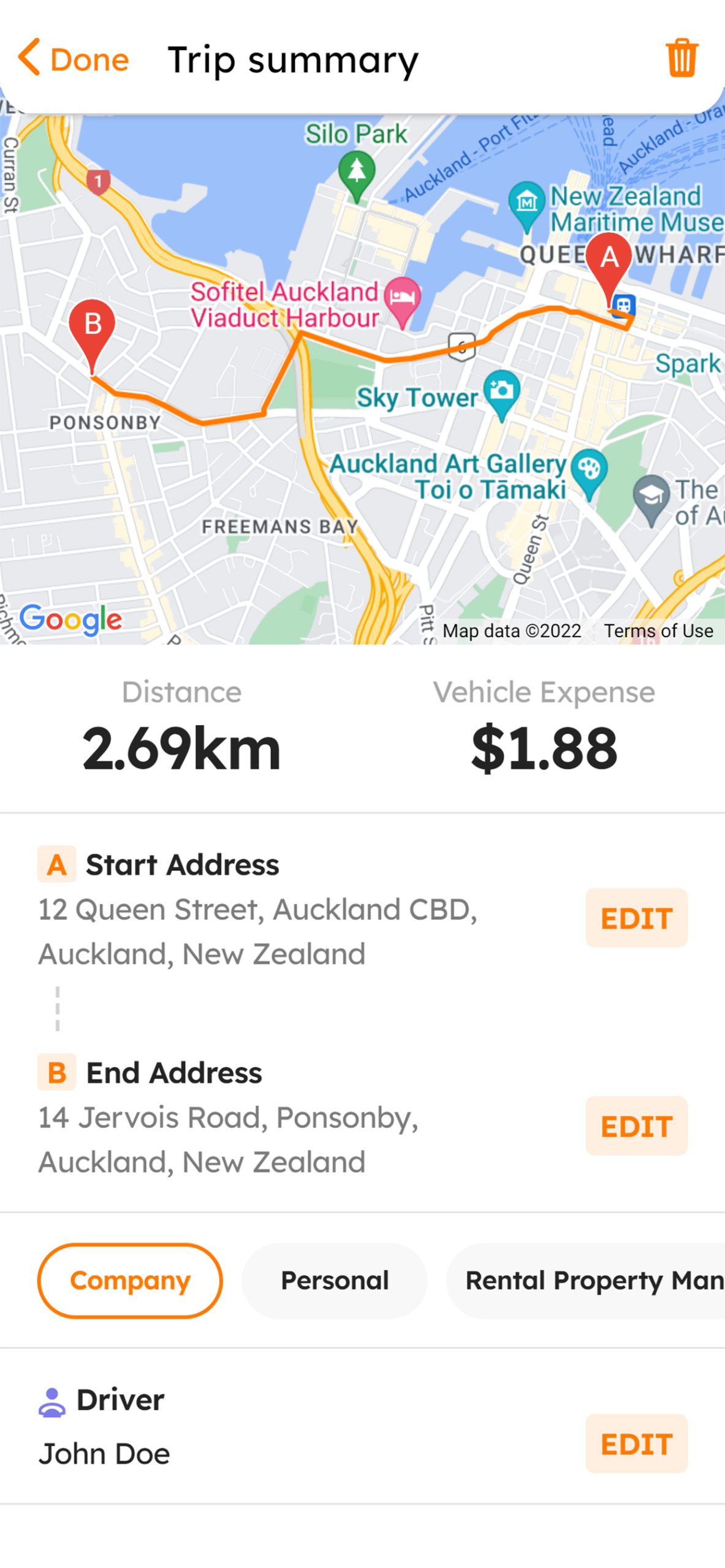
Task: Delete this trip with trash icon
Action: [681, 58]
